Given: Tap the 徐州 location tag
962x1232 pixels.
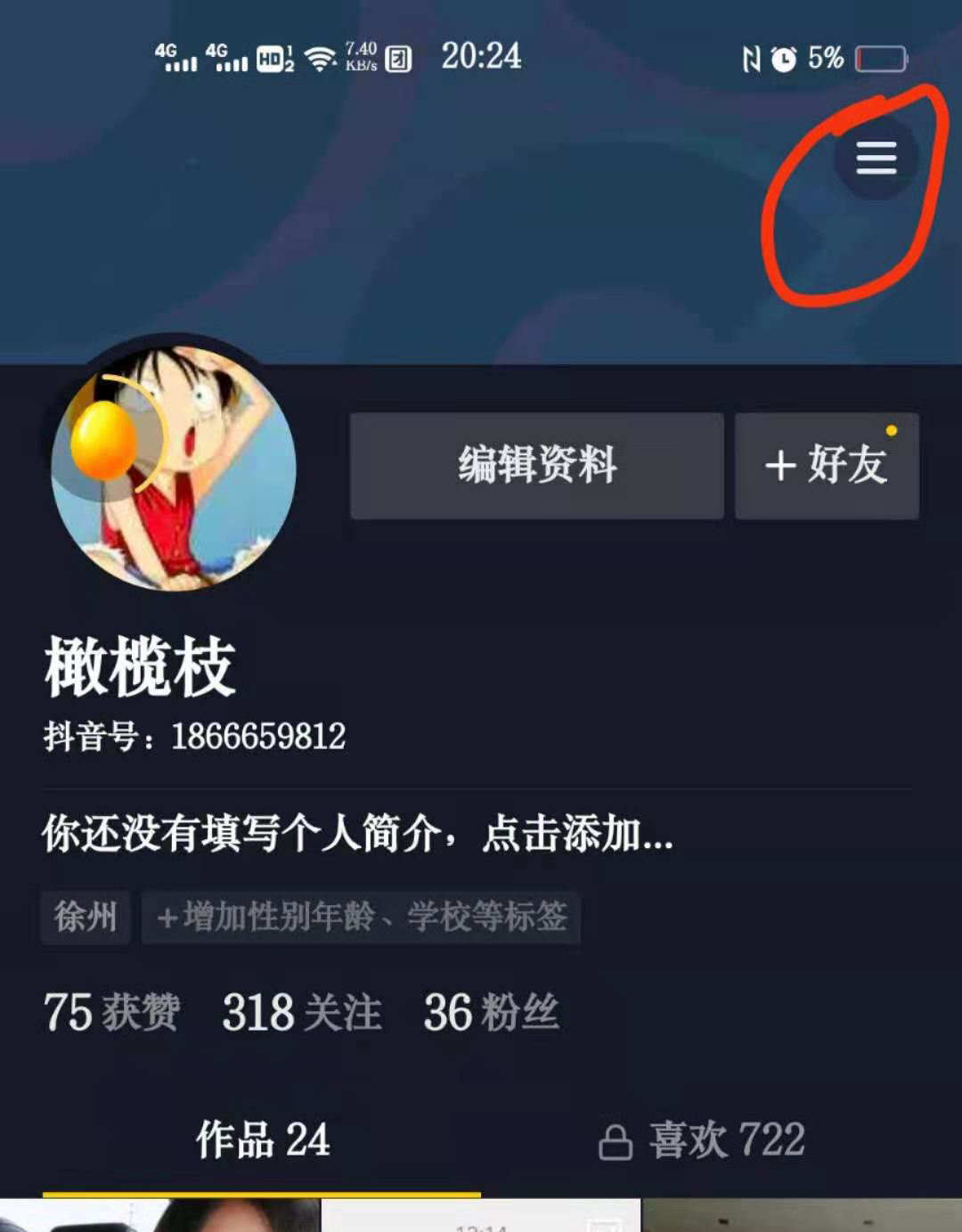Looking at the screenshot, I should 86,917.
